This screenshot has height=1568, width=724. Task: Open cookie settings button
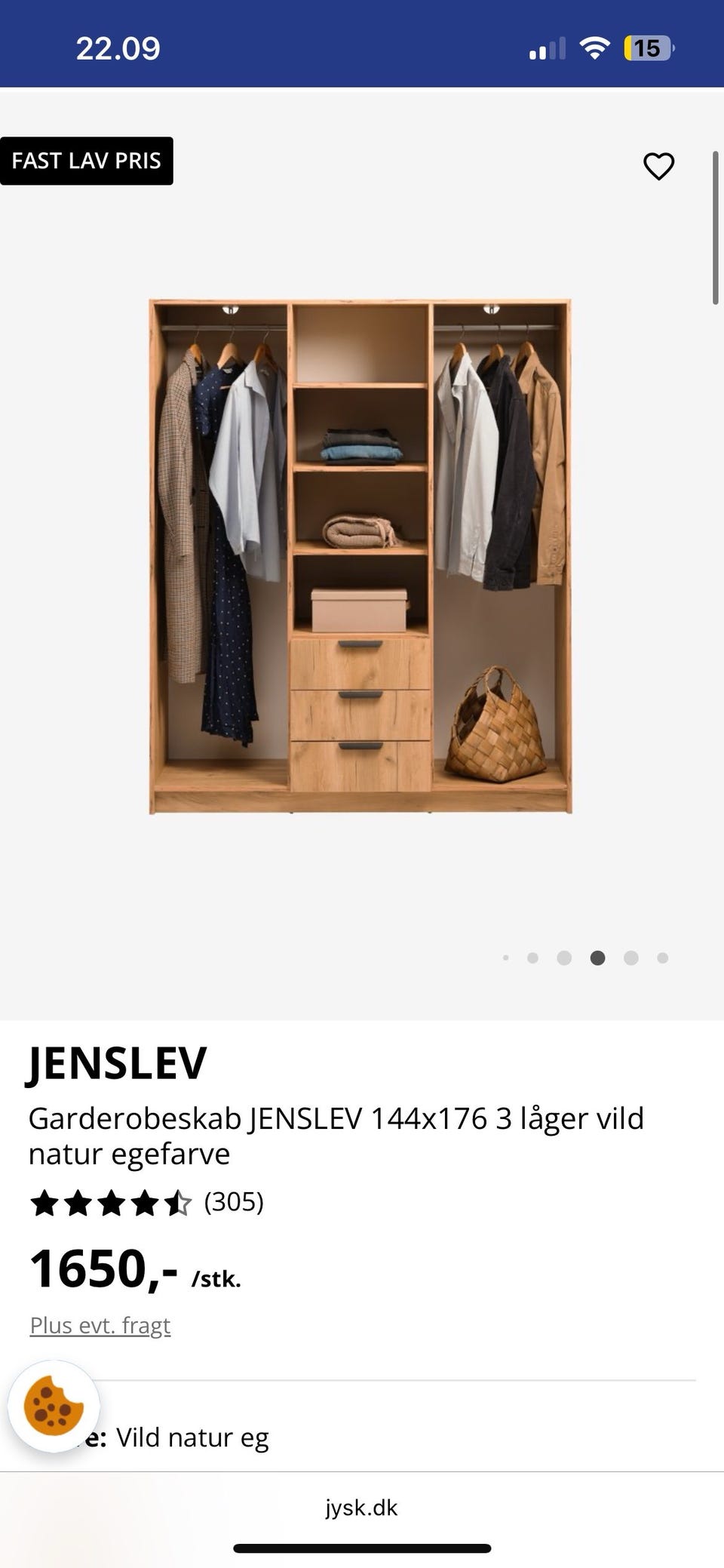point(53,1407)
